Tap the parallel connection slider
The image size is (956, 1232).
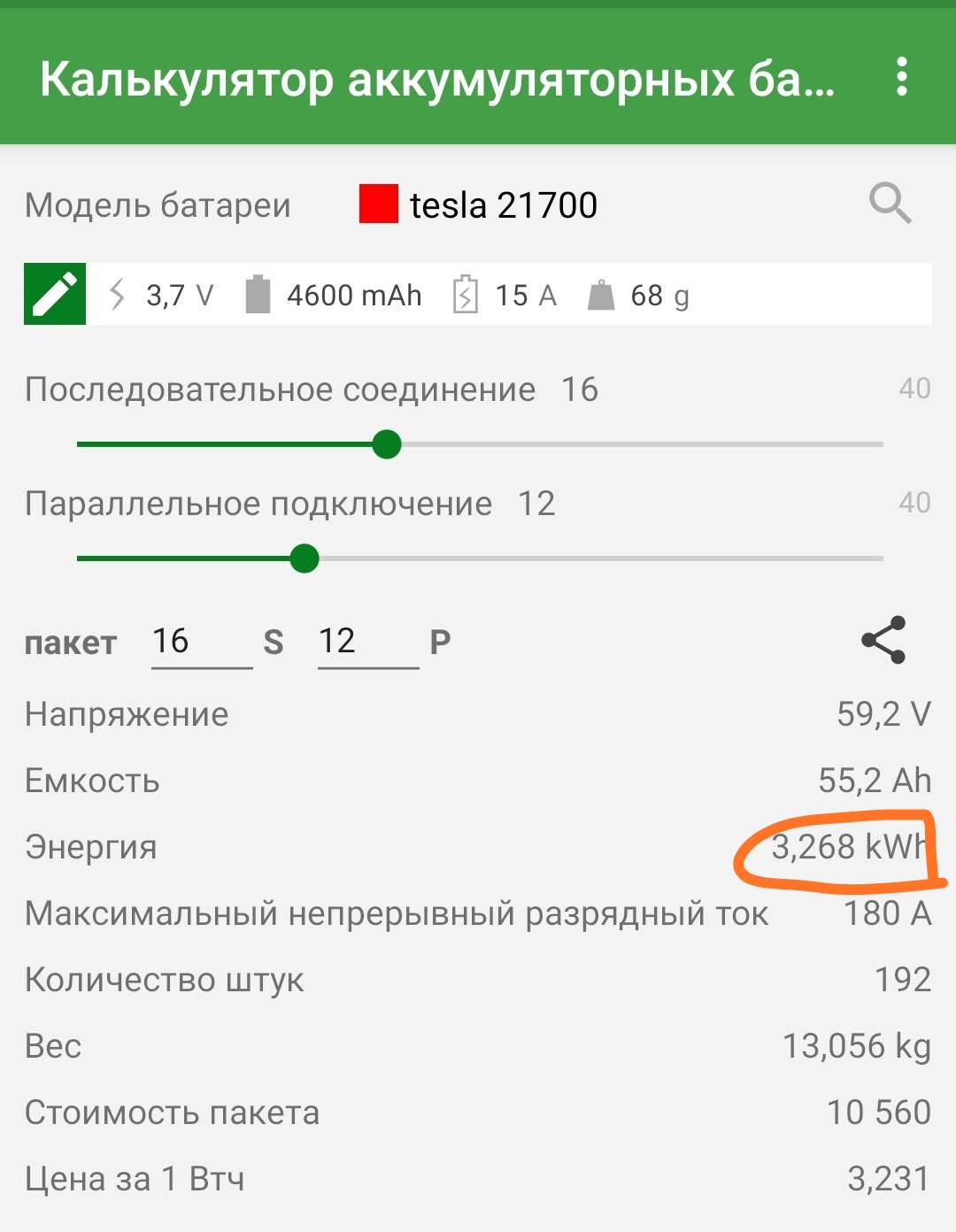point(305,558)
